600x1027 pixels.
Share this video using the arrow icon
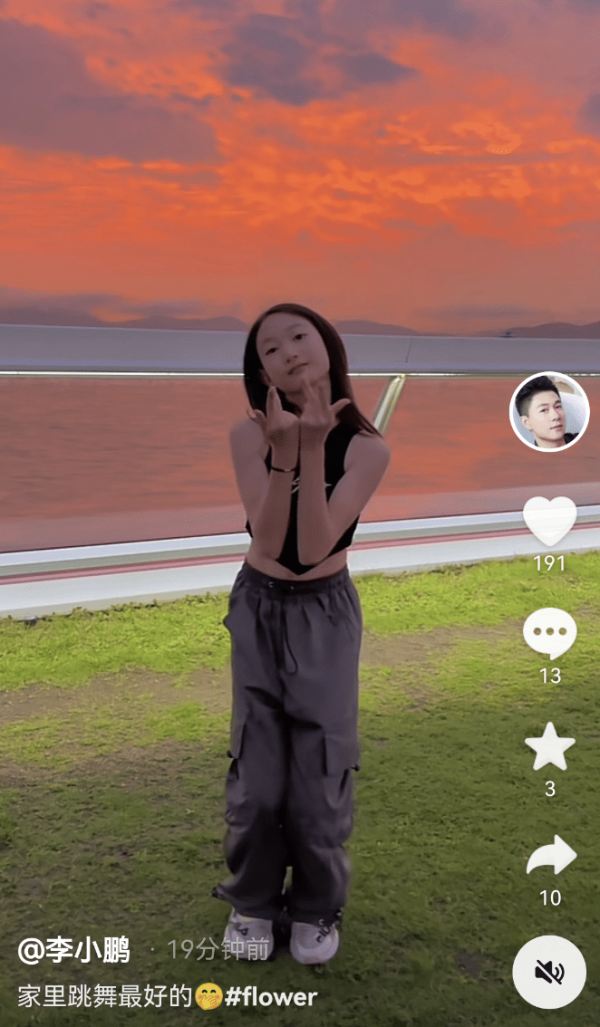pos(551,856)
